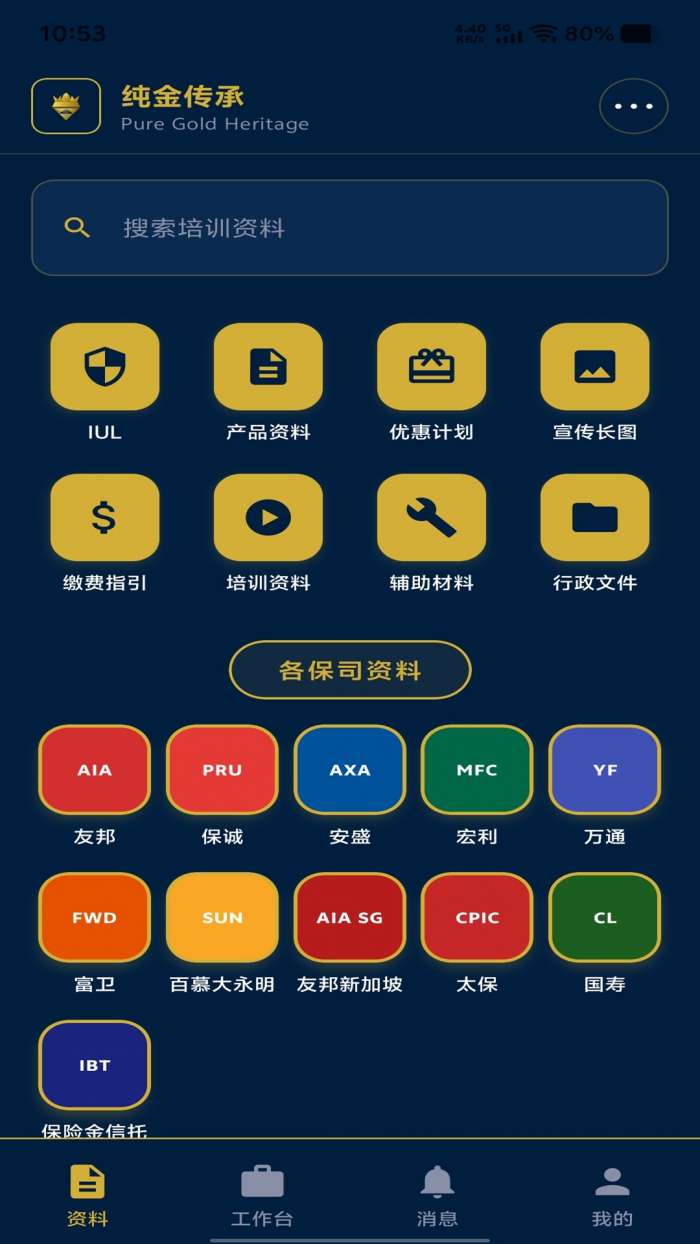Switch to the 我的 profile tab
Viewport: 700px width, 1244px height.
tap(612, 1195)
